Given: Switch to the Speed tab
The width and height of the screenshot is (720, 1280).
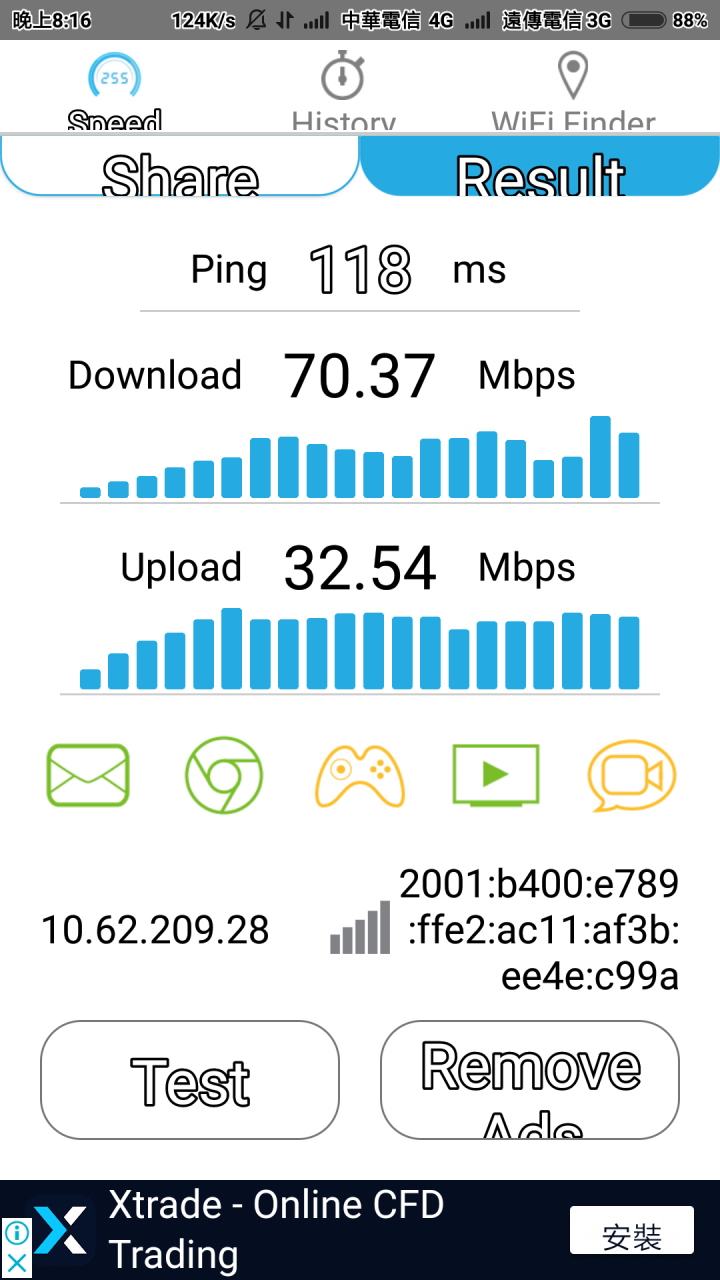Looking at the screenshot, I should tap(115, 88).
